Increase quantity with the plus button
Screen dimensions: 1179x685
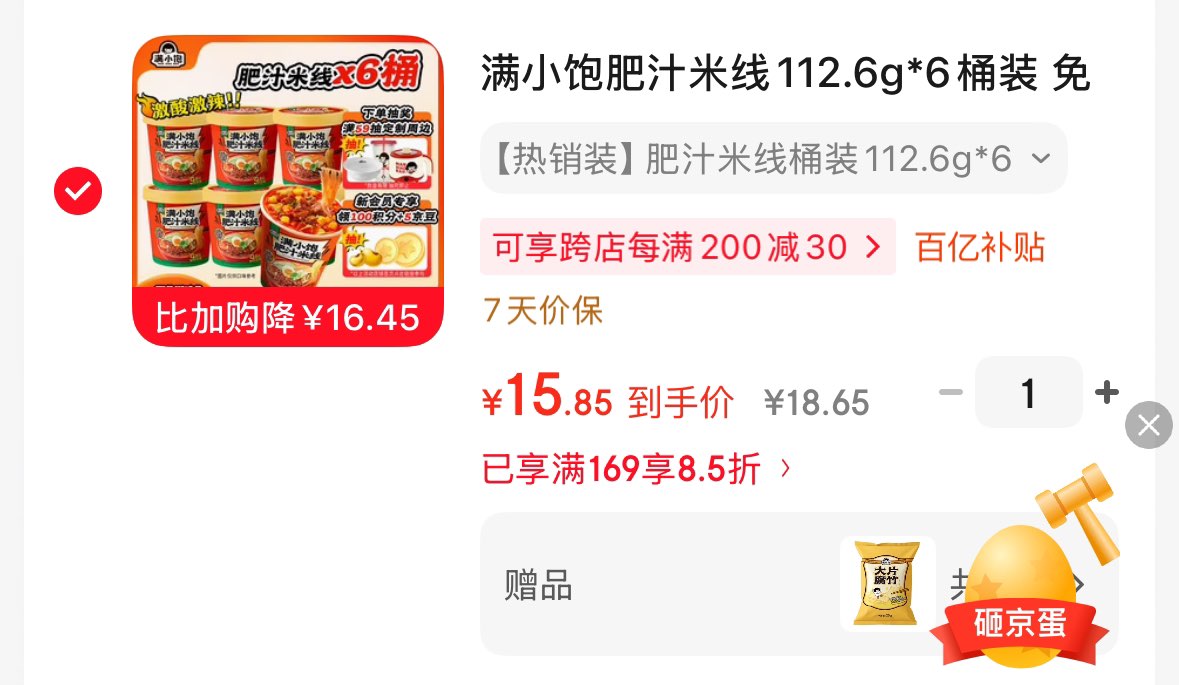1106,392
